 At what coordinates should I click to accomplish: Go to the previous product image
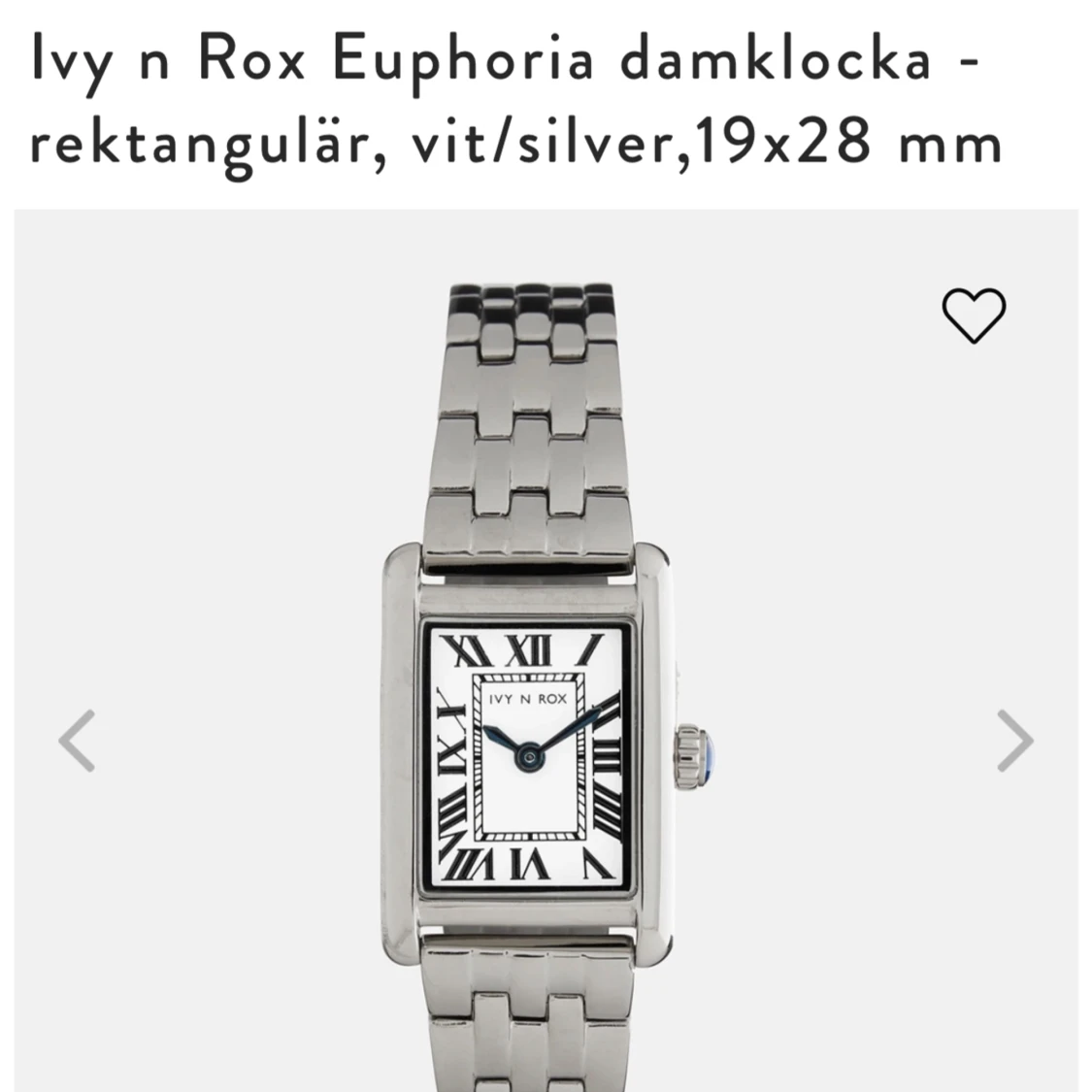tap(77, 741)
